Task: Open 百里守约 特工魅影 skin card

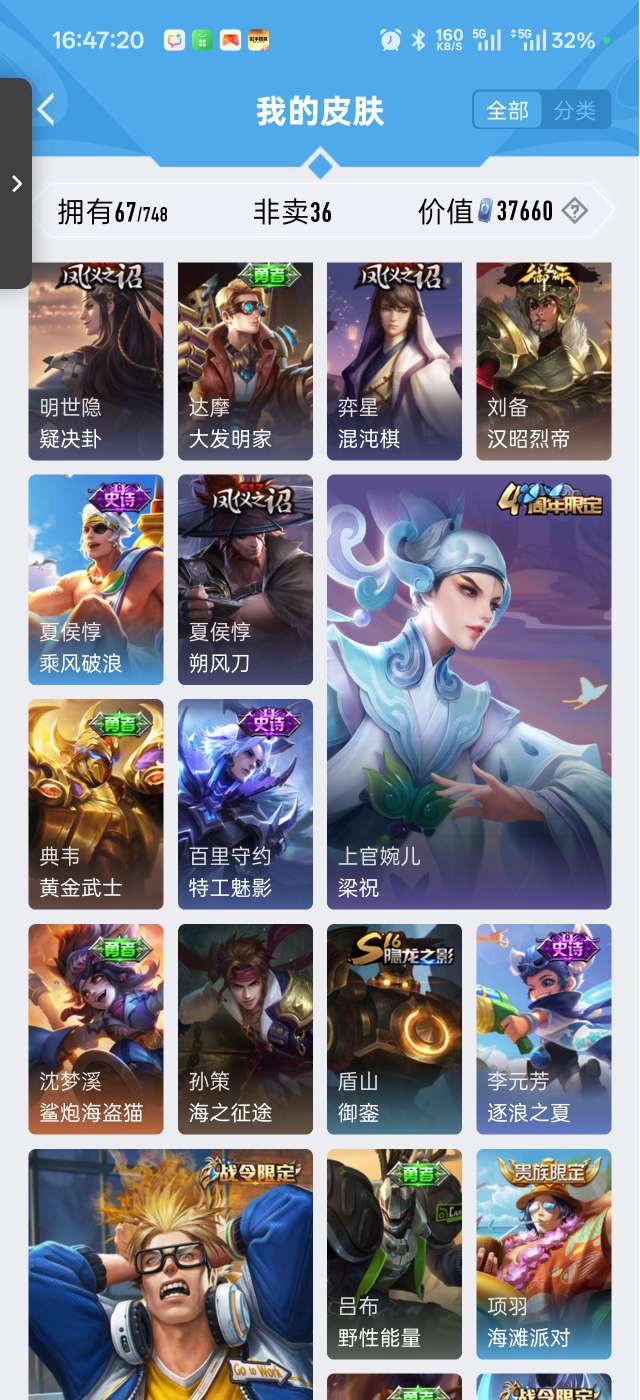Action: pos(245,804)
